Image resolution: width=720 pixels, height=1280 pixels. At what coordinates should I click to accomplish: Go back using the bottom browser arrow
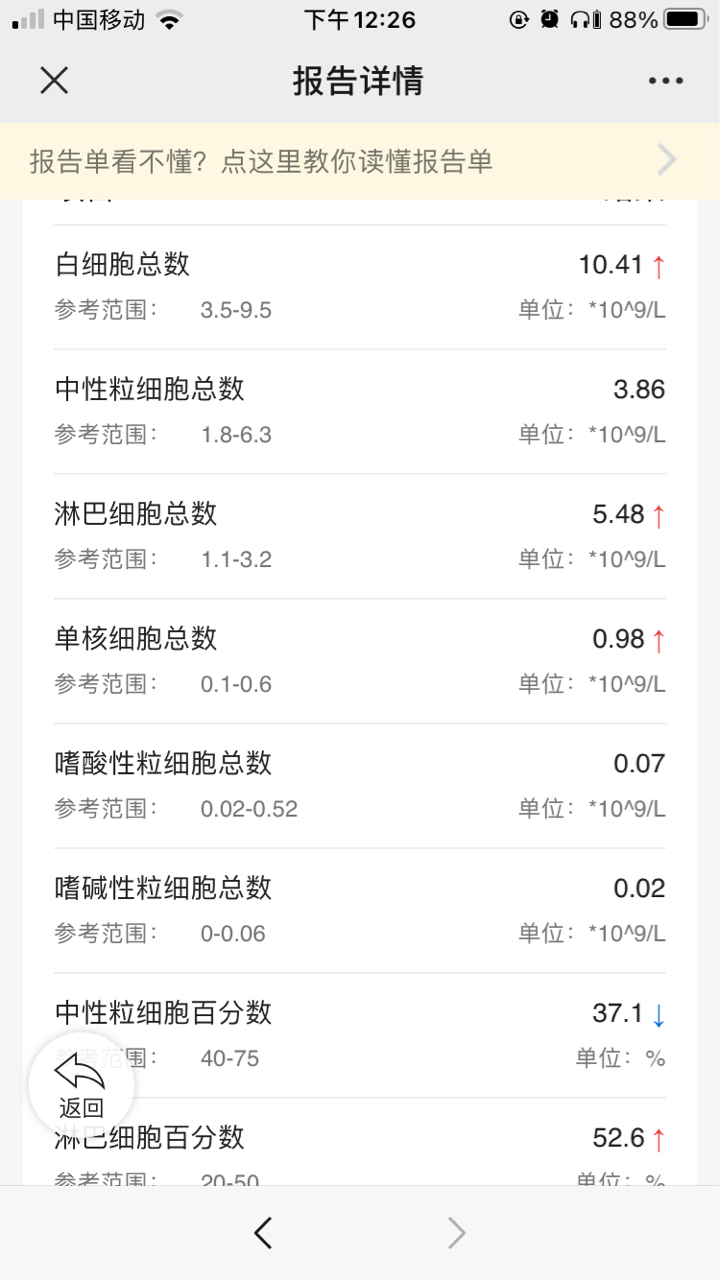coord(263,1233)
